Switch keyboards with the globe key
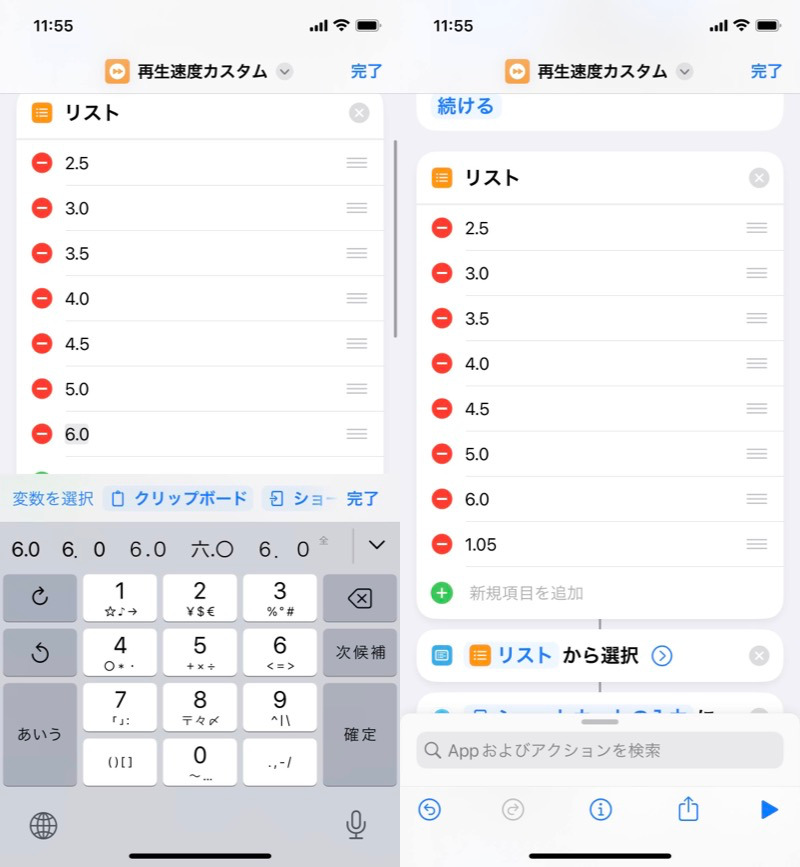800x867 pixels. [x=43, y=824]
